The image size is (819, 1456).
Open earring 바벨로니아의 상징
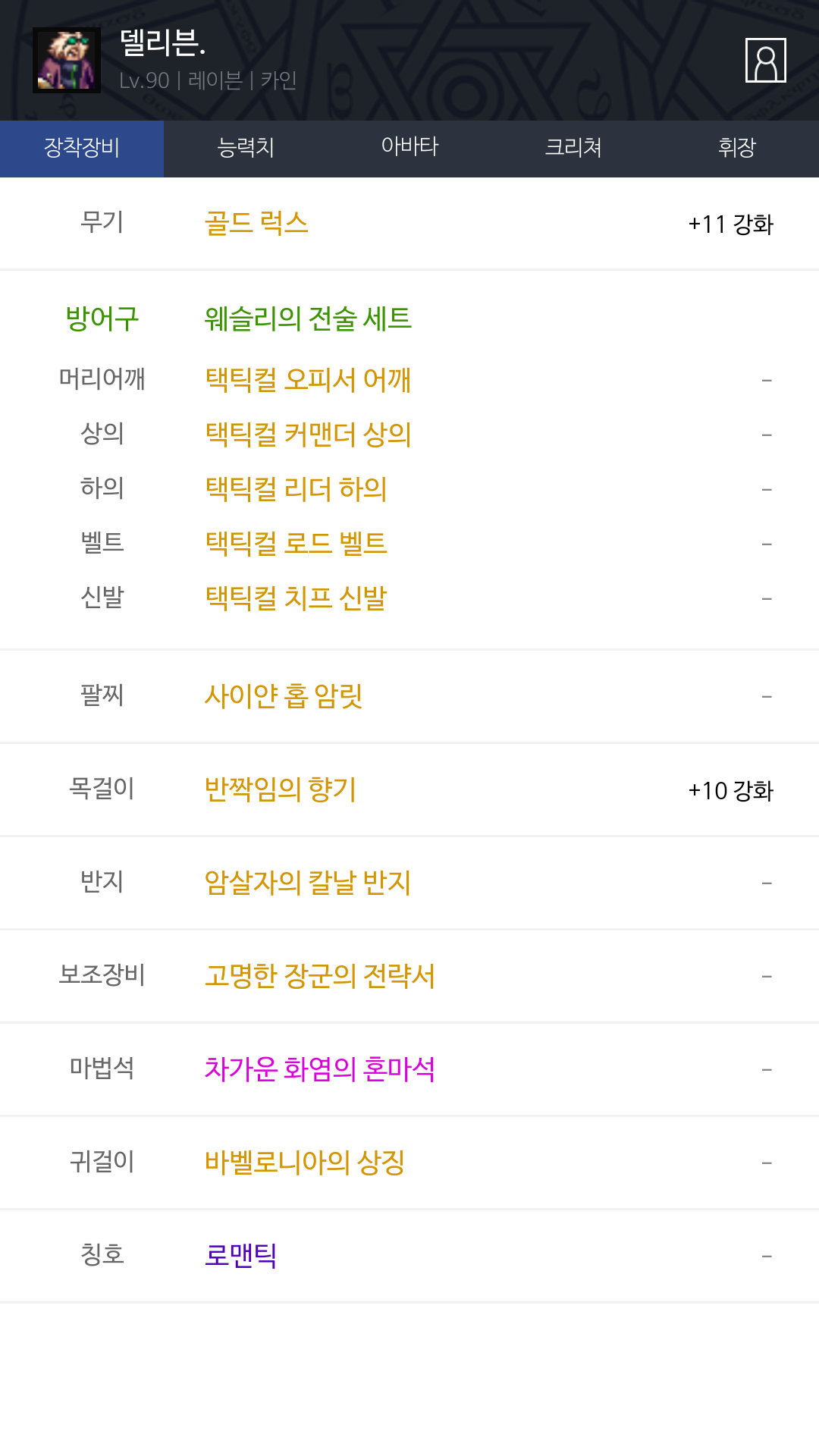(x=304, y=1163)
